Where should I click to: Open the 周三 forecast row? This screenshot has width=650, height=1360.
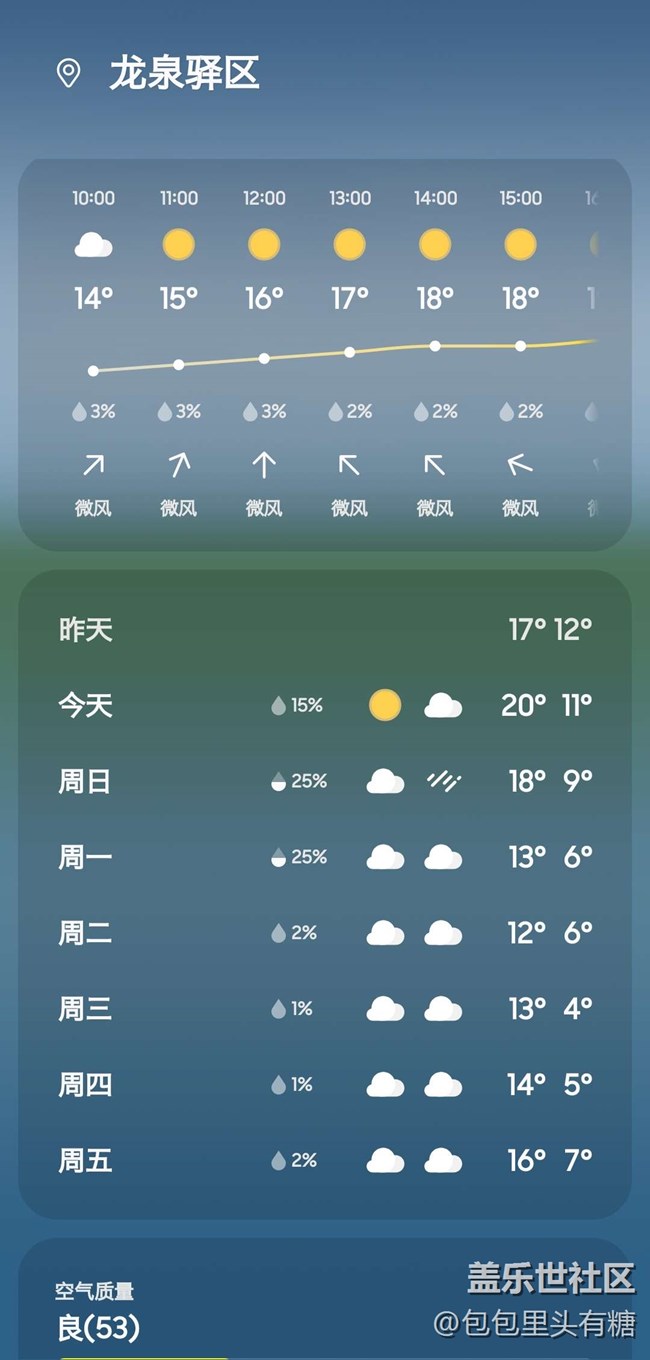[325, 1009]
